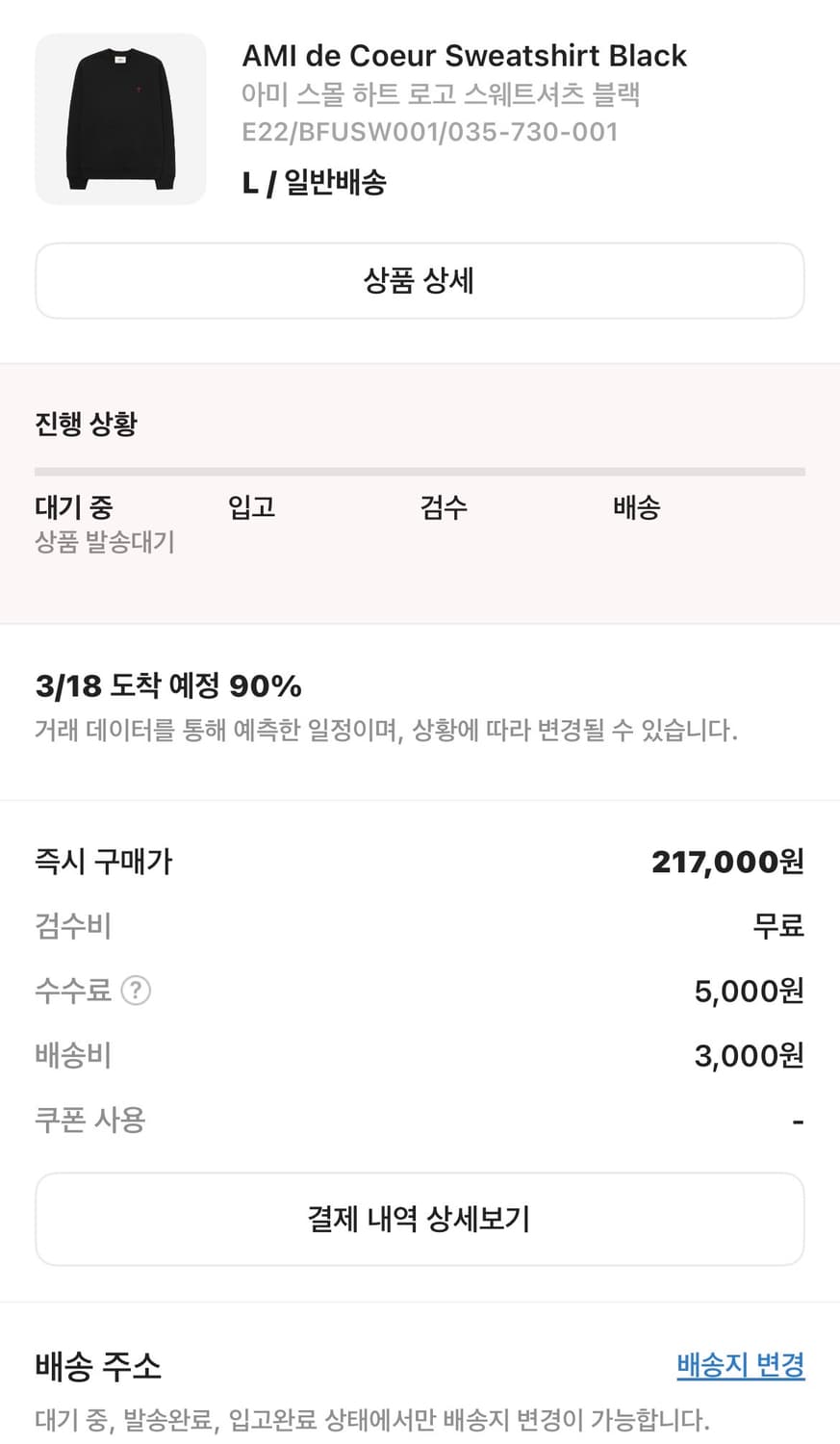Click the order progress bar
The height and width of the screenshot is (1444, 840).
[x=420, y=471]
